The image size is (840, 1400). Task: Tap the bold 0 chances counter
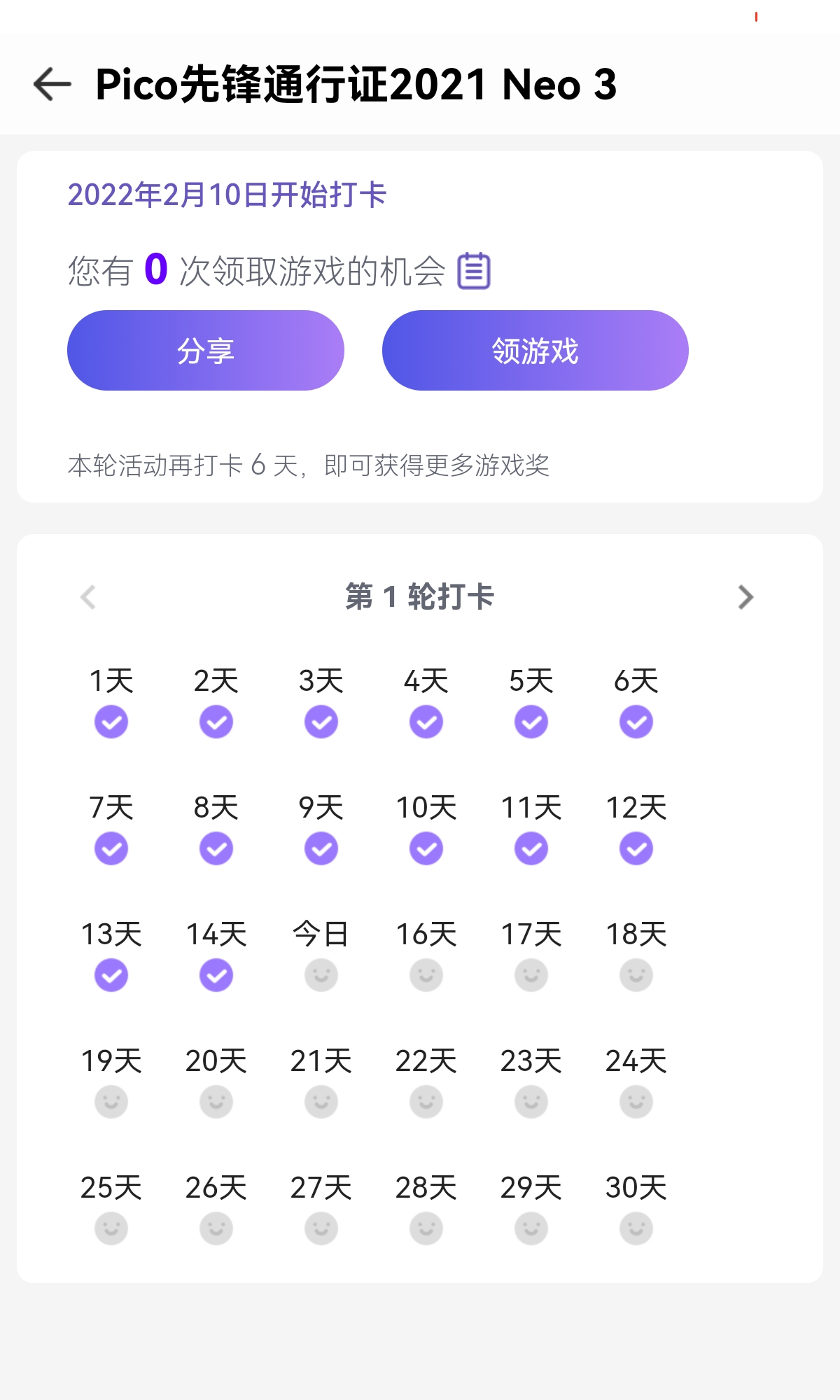(155, 270)
